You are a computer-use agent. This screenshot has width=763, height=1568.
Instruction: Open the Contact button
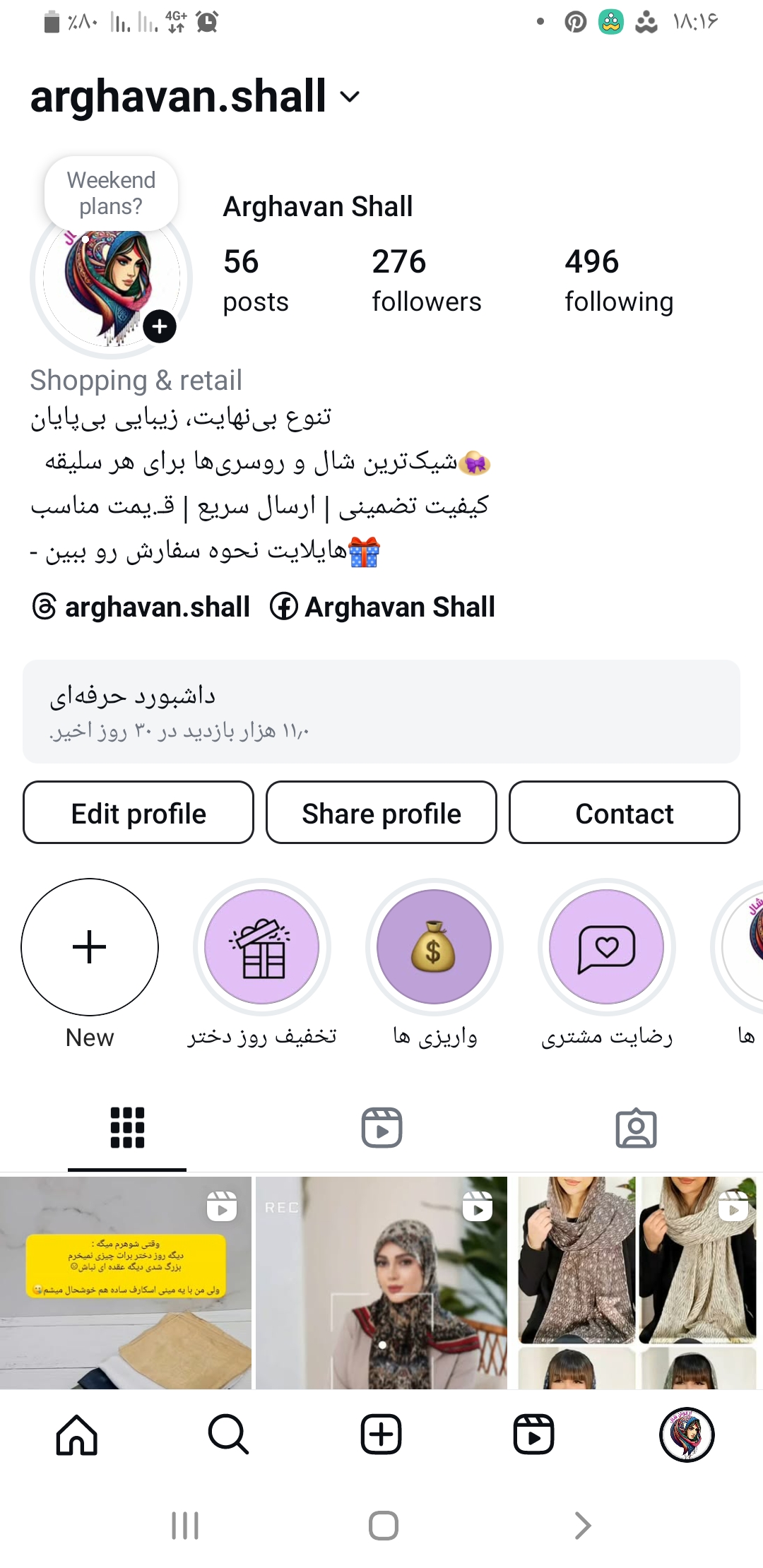point(624,813)
